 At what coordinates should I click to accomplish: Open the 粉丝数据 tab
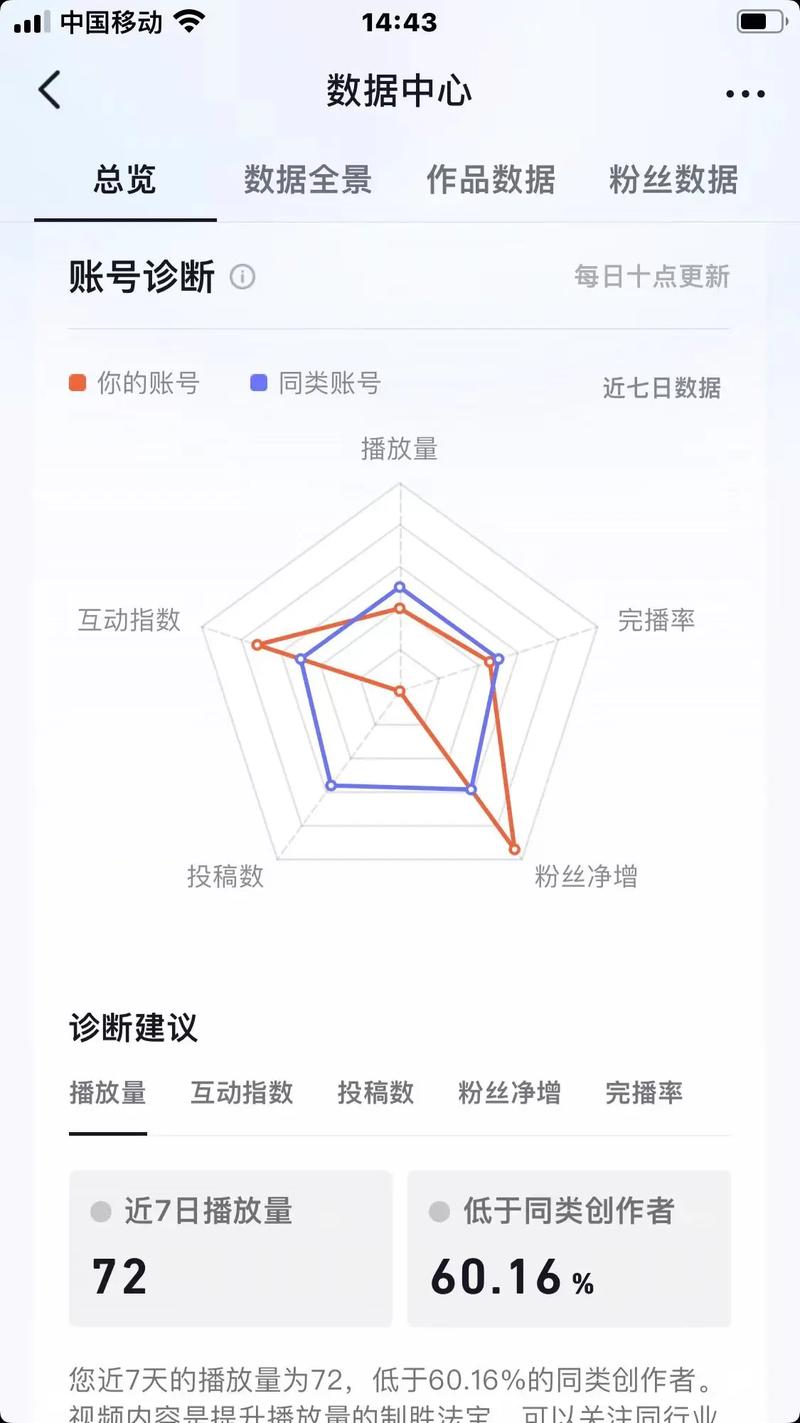673,180
